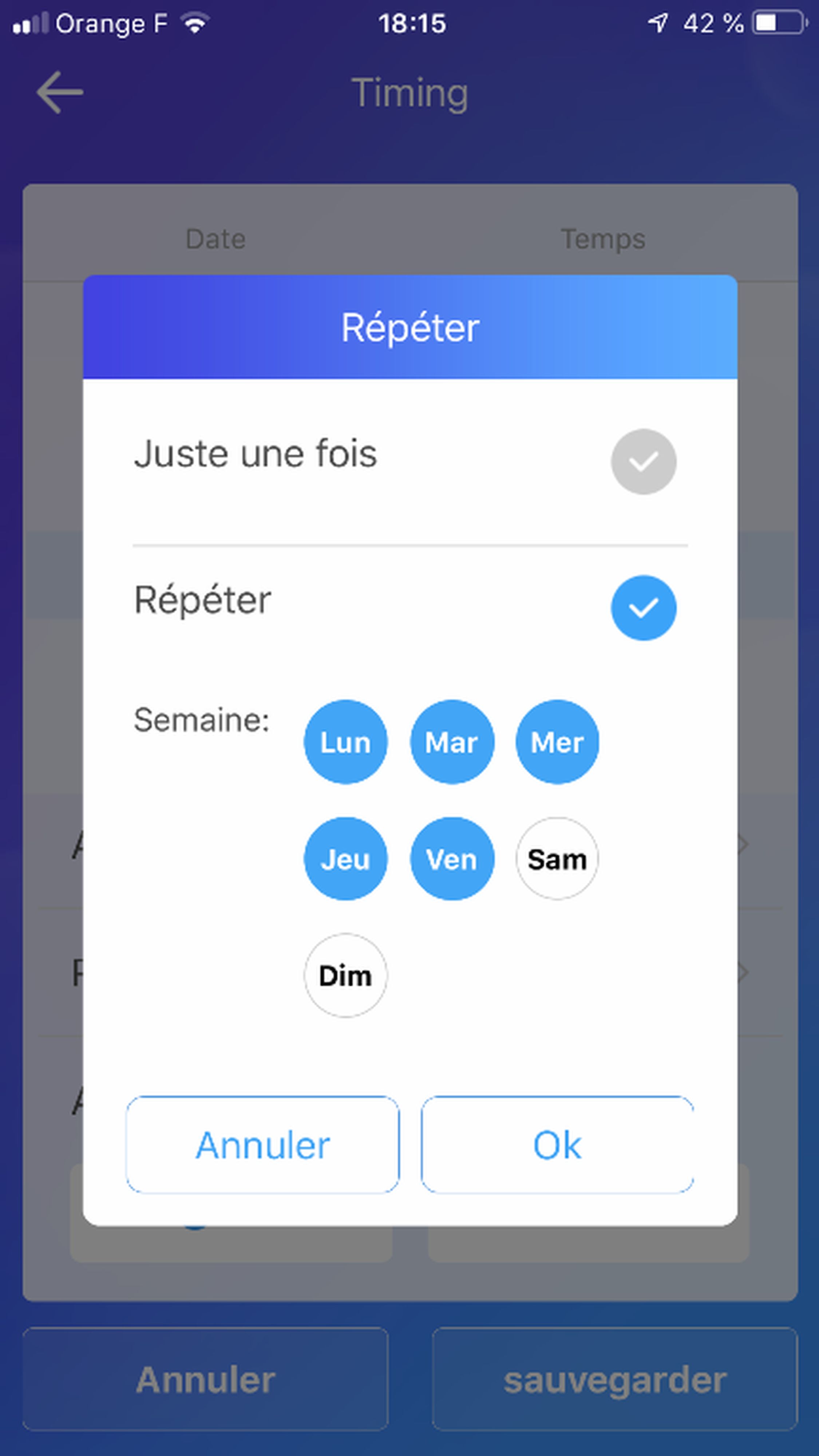Add Dim to the repeat days
Image resolution: width=819 pixels, height=1456 pixels.
click(345, 976)
